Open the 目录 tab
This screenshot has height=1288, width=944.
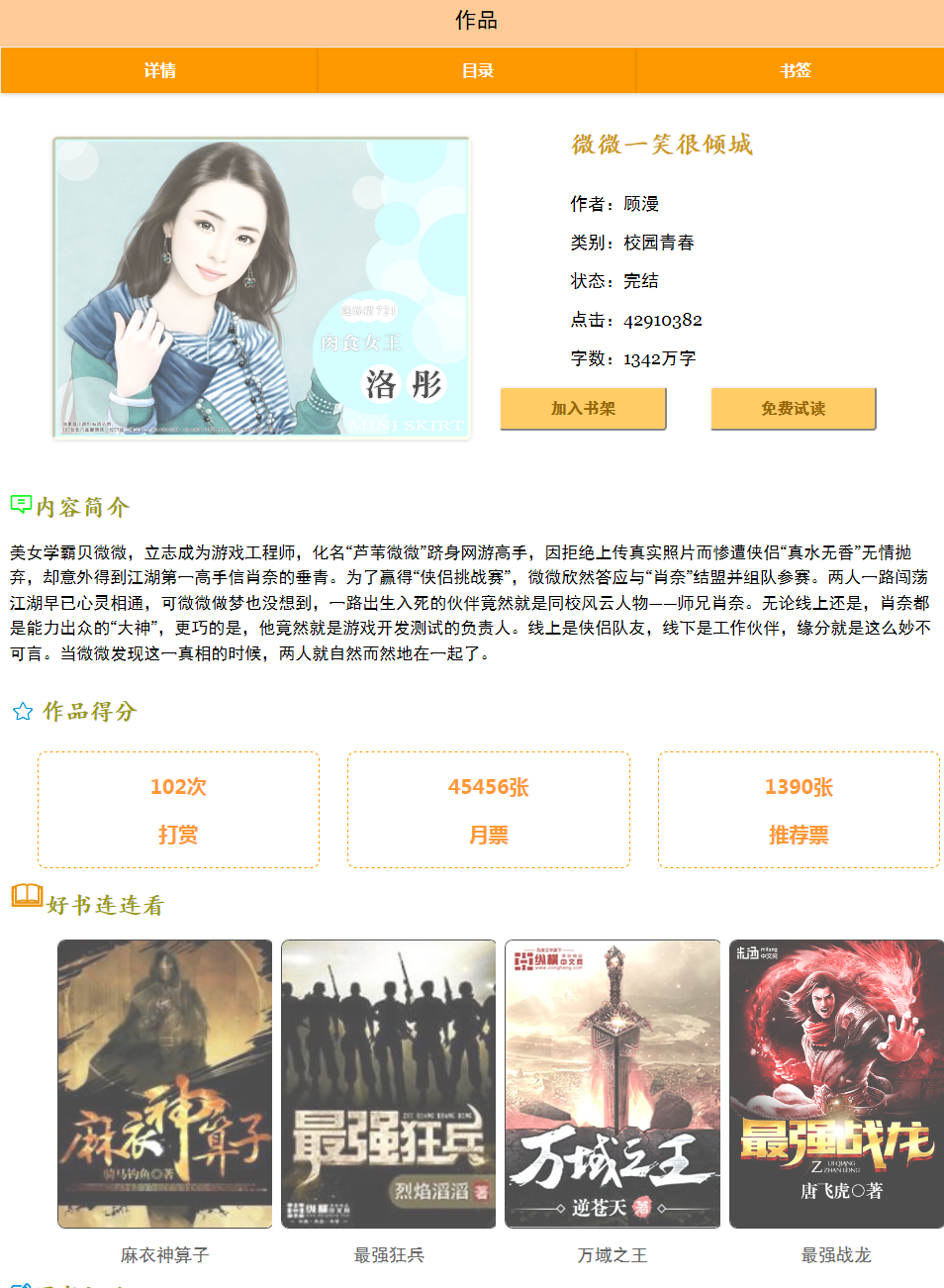[x=477, y=70]
